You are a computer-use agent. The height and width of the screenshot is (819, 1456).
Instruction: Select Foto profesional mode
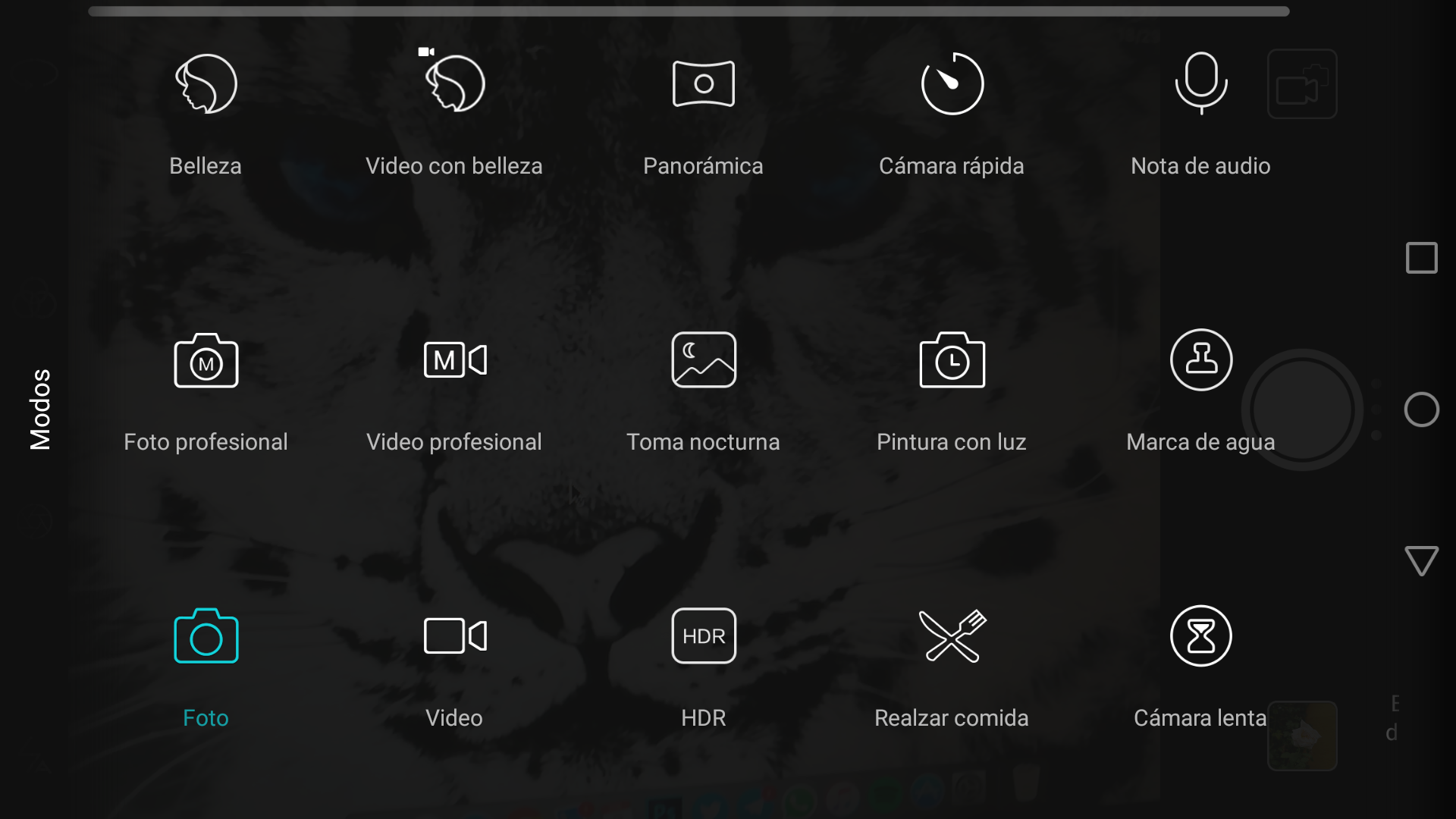[x=206, y=360]
